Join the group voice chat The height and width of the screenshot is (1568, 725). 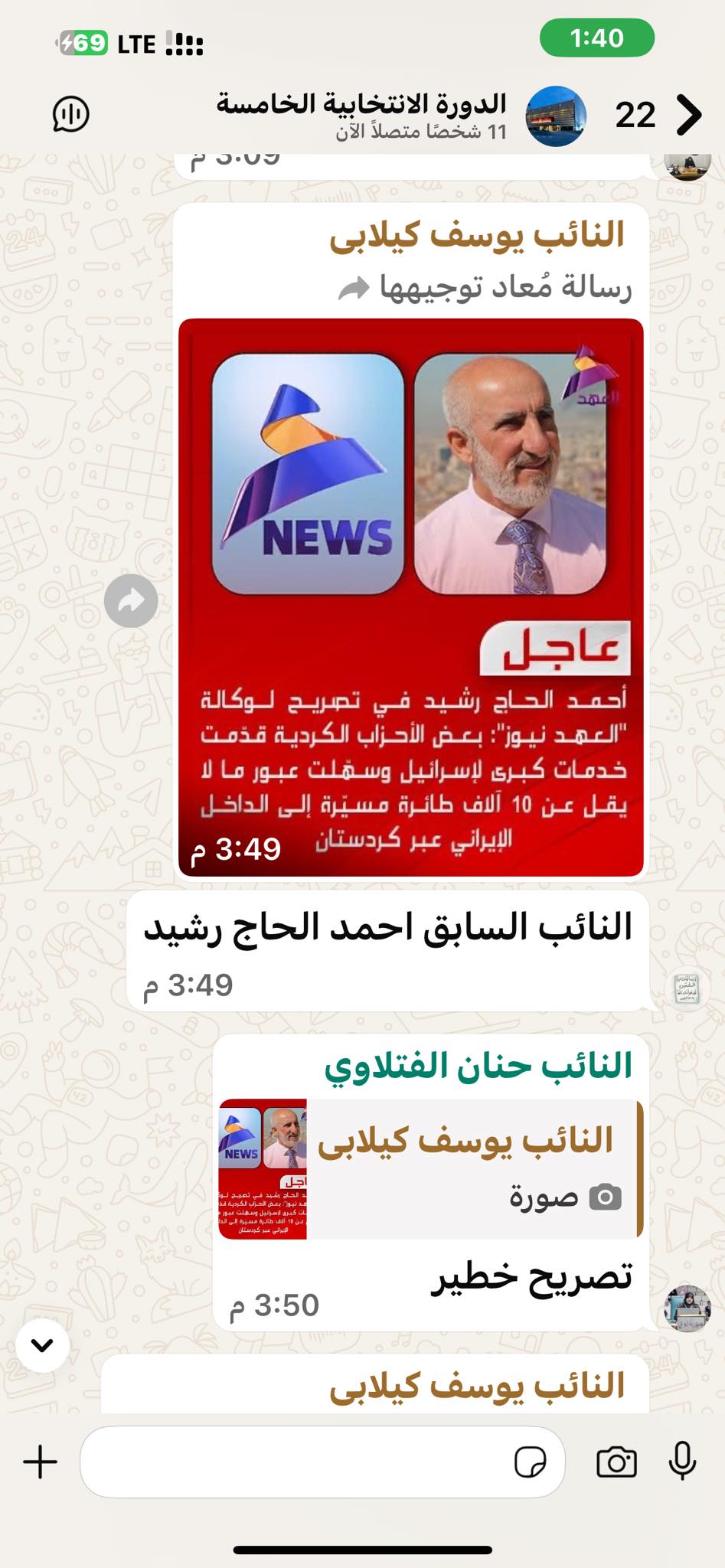pos(70,115)
